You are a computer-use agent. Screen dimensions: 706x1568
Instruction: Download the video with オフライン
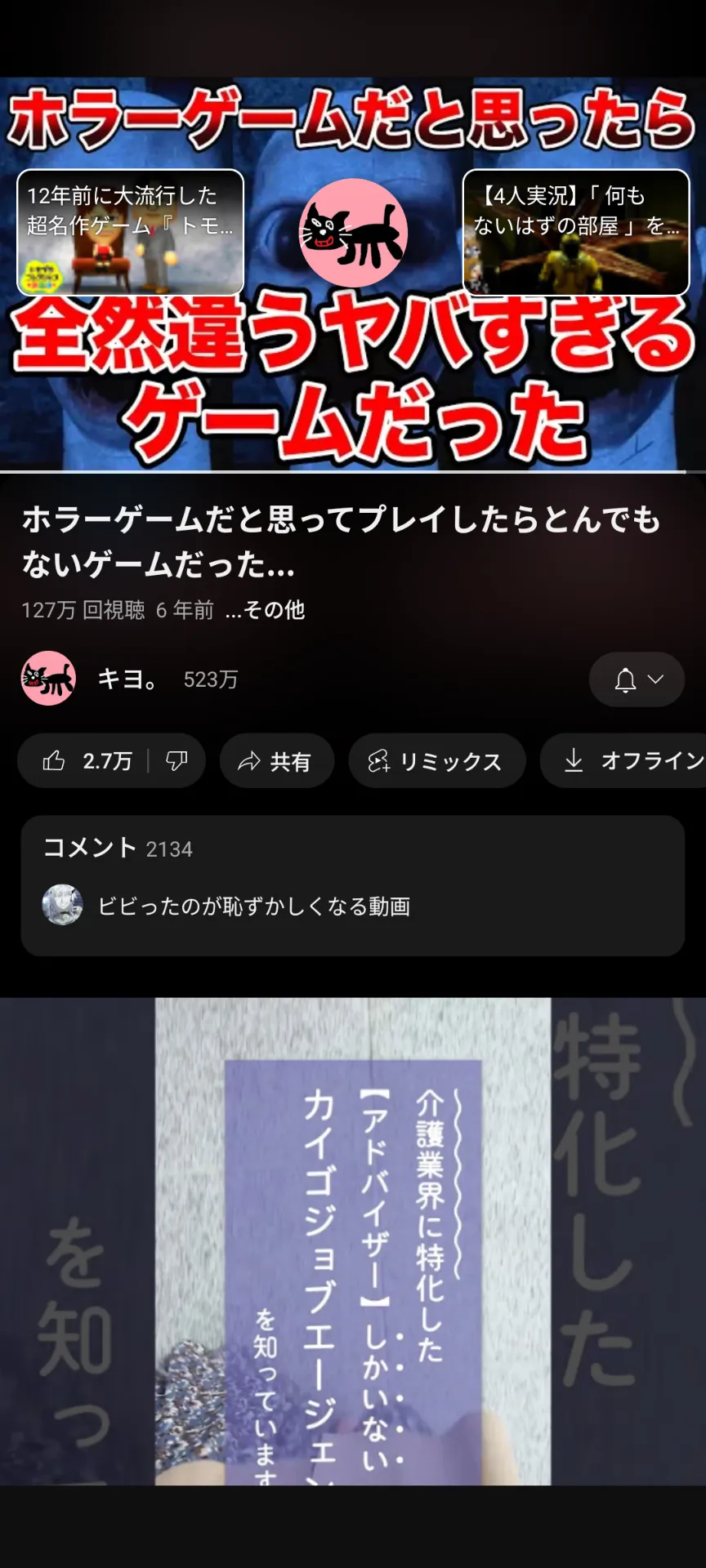[x=625, y=761]
